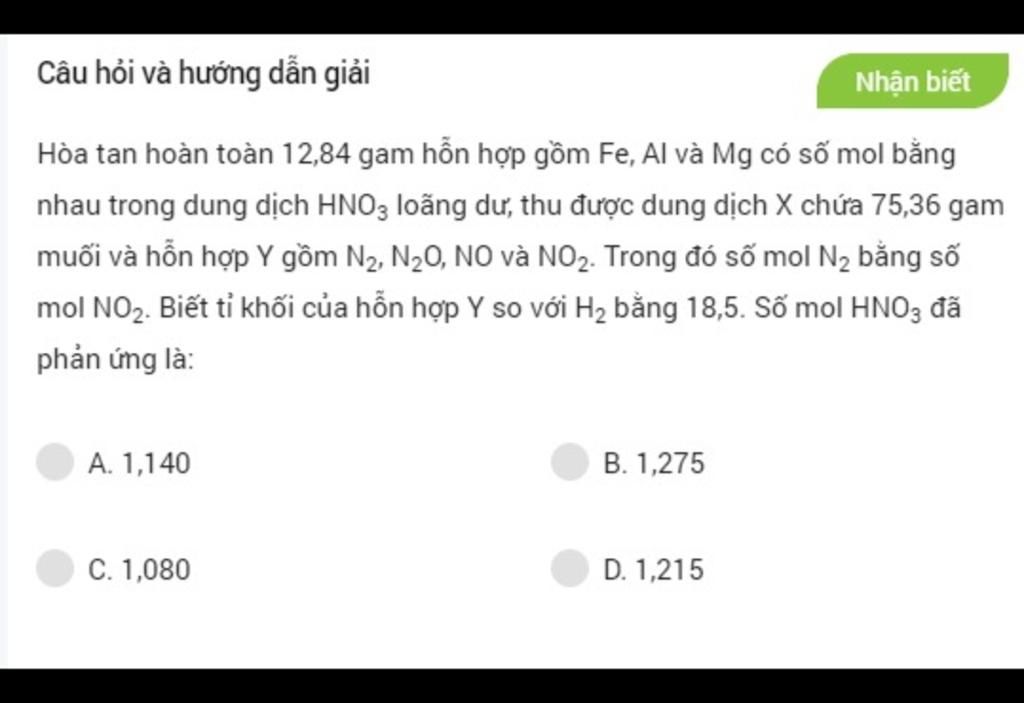Mark option D. 1,215
Image resolution: width=1024 pixels, height=703 pixels.
click(x=570, y=569)
